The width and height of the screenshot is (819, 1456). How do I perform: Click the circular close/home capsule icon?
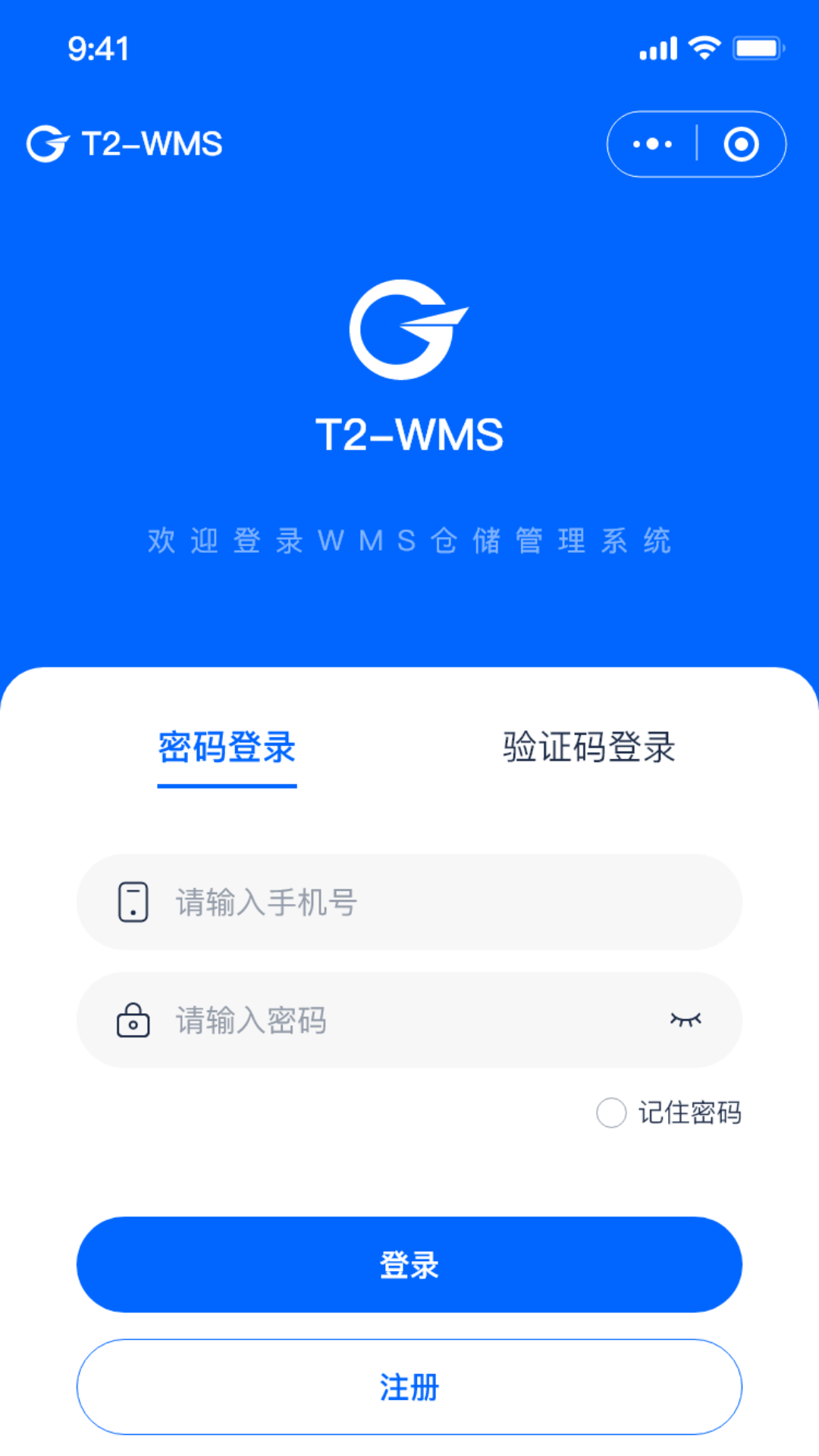742,144
